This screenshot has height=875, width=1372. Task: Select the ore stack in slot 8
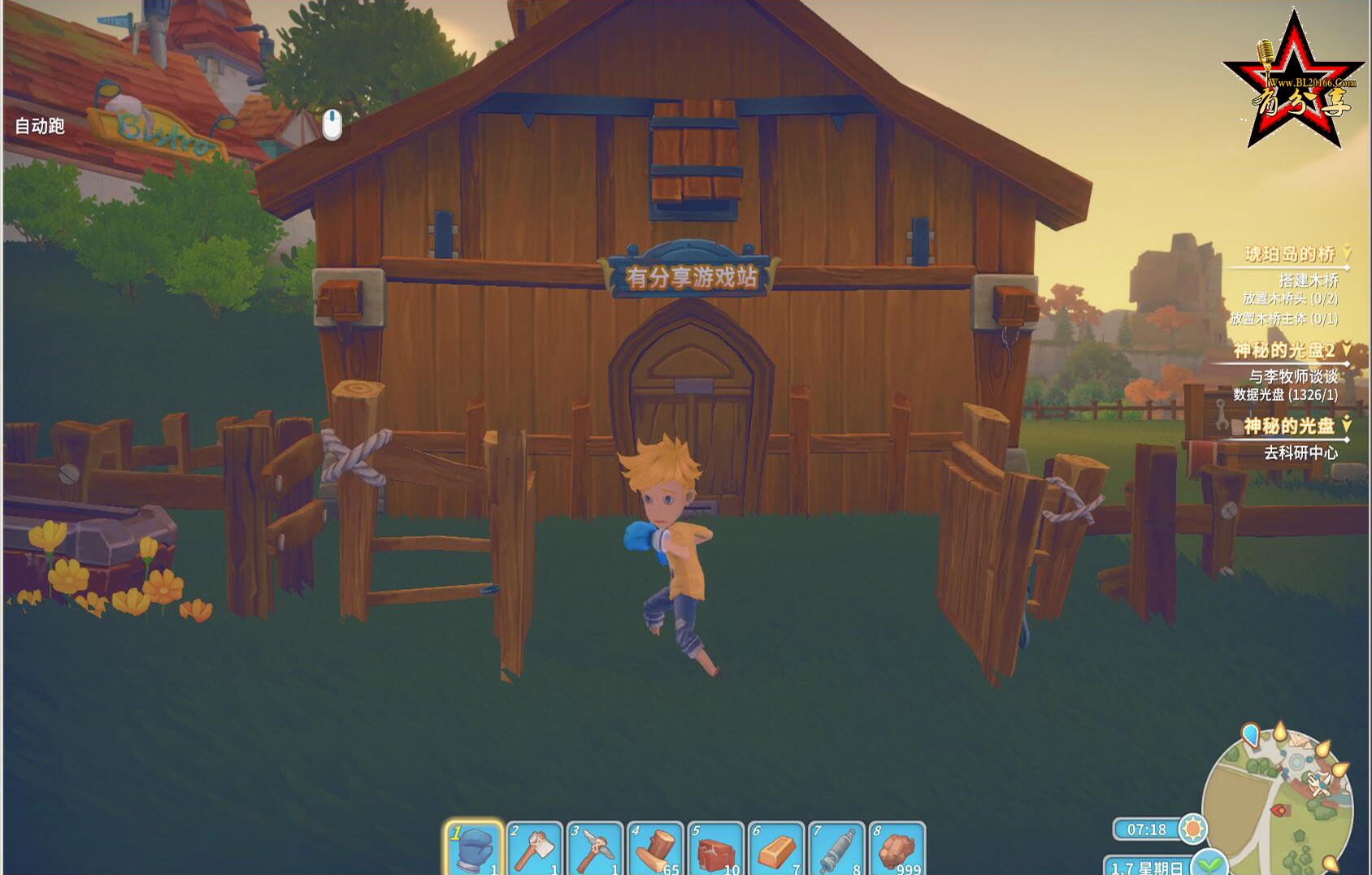(x=897, y=849)
